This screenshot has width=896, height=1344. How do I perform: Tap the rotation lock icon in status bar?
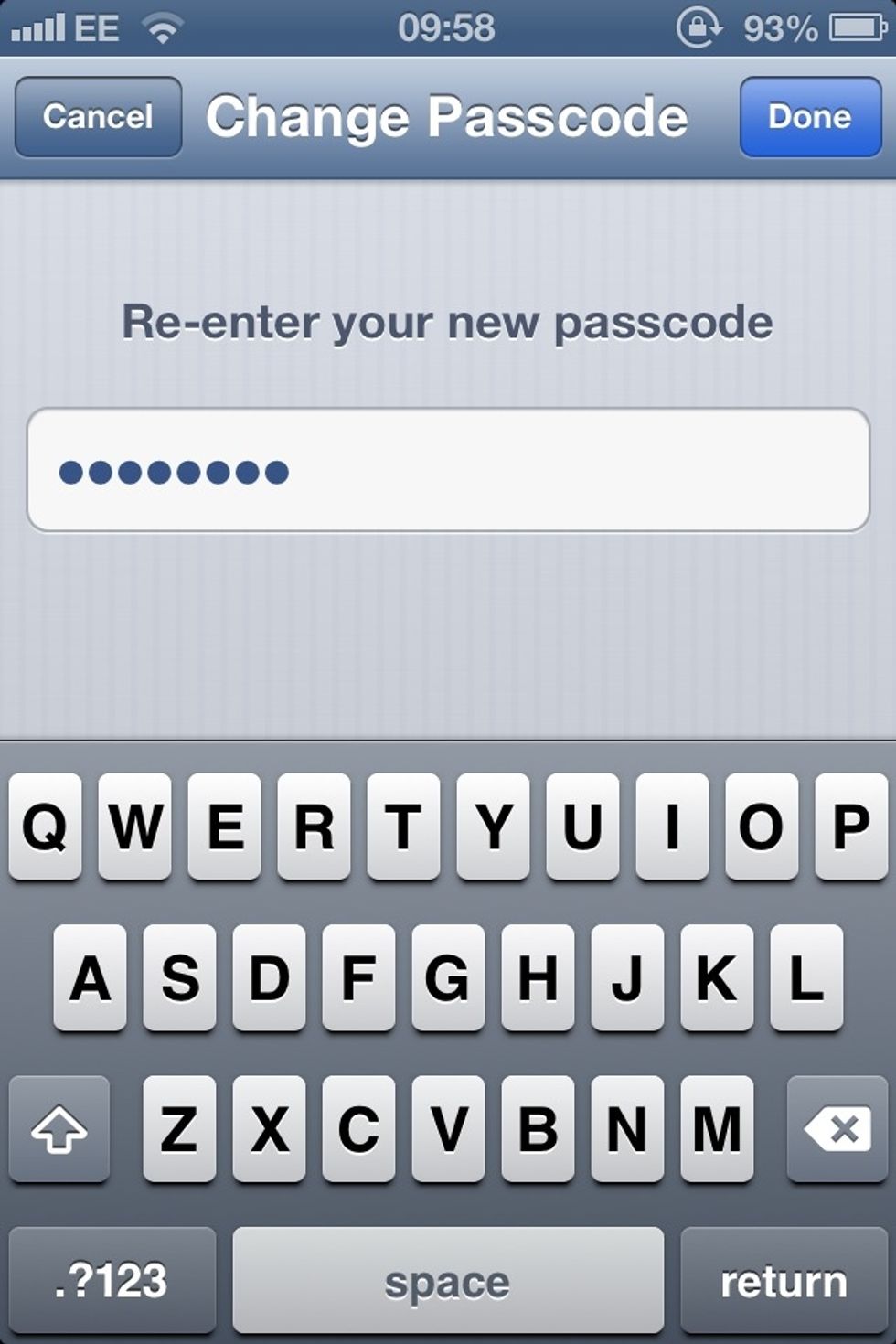pyautogui.click(x=699, y=27)
